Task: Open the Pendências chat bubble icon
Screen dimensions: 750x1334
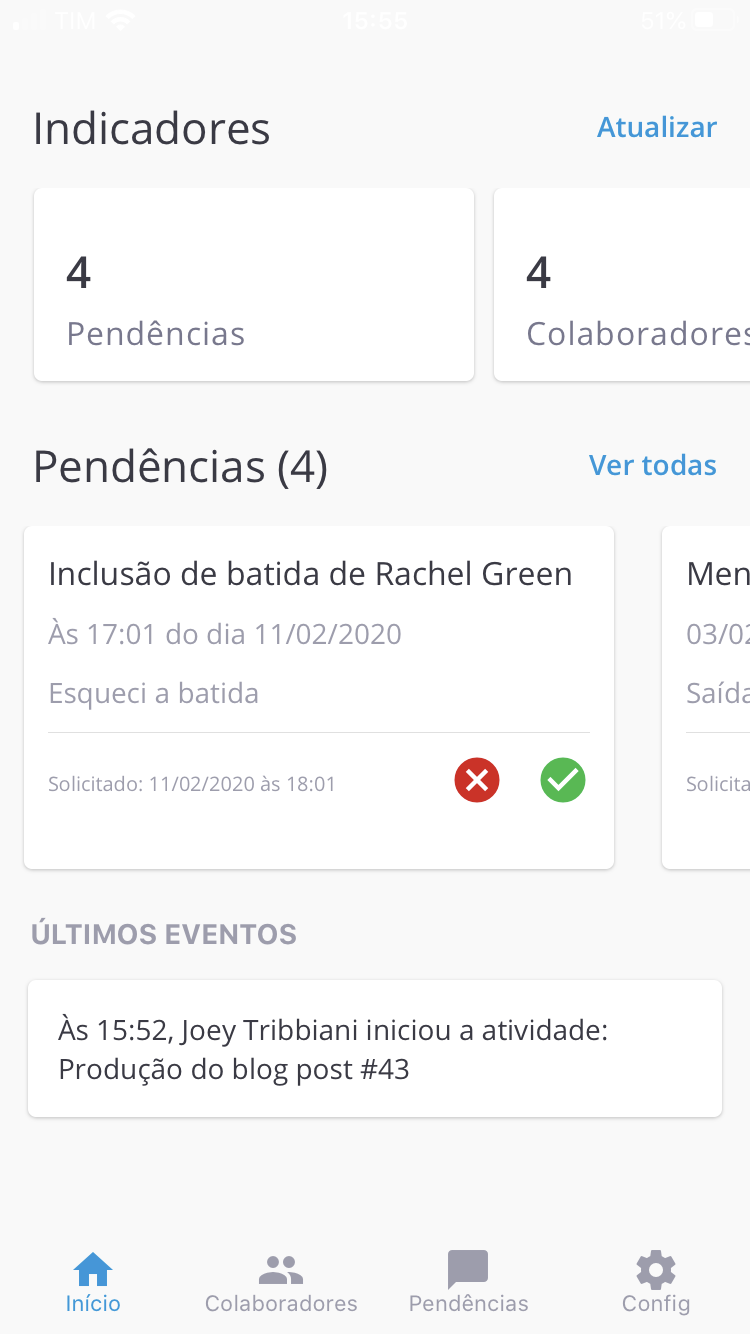Action: [x=467, y=1264]
